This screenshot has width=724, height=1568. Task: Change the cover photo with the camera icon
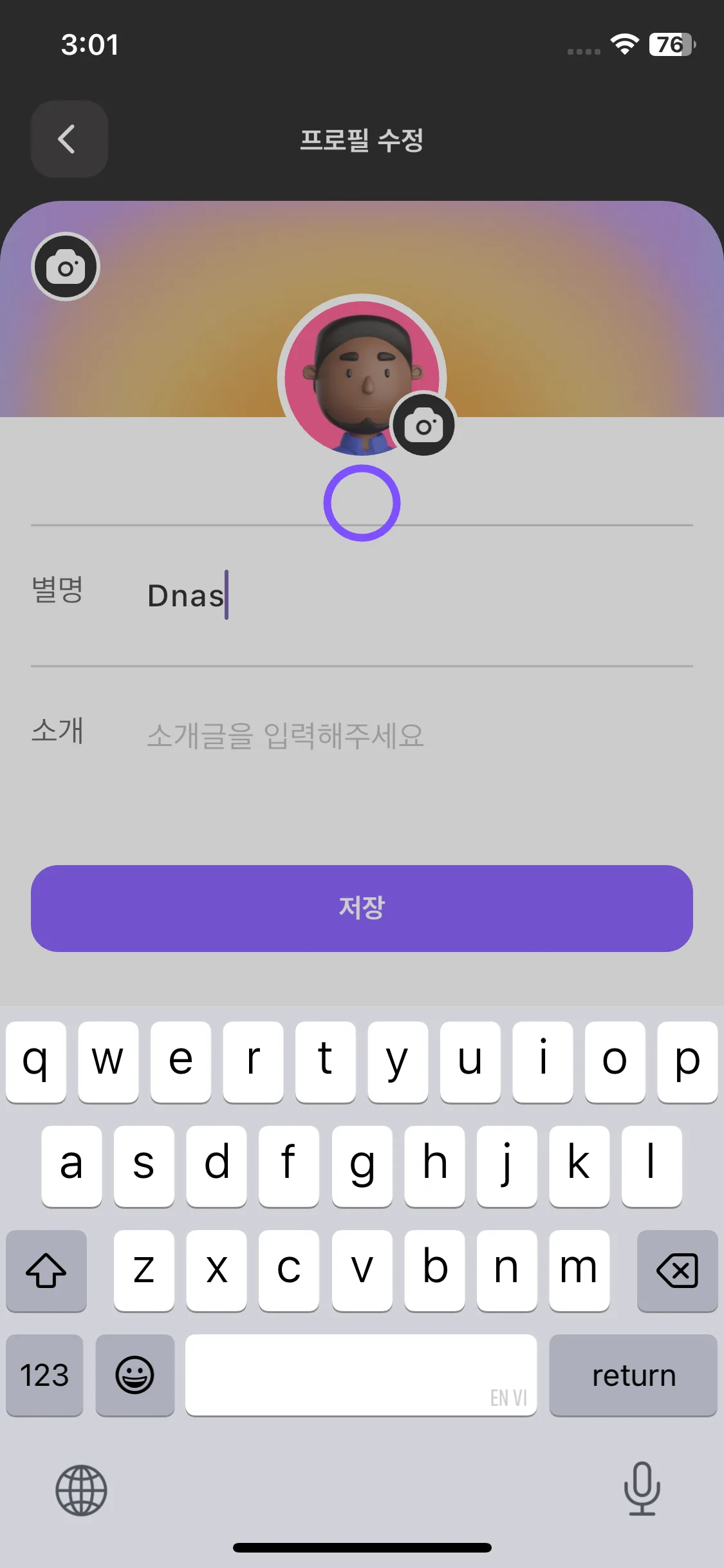tap(66, 266)
